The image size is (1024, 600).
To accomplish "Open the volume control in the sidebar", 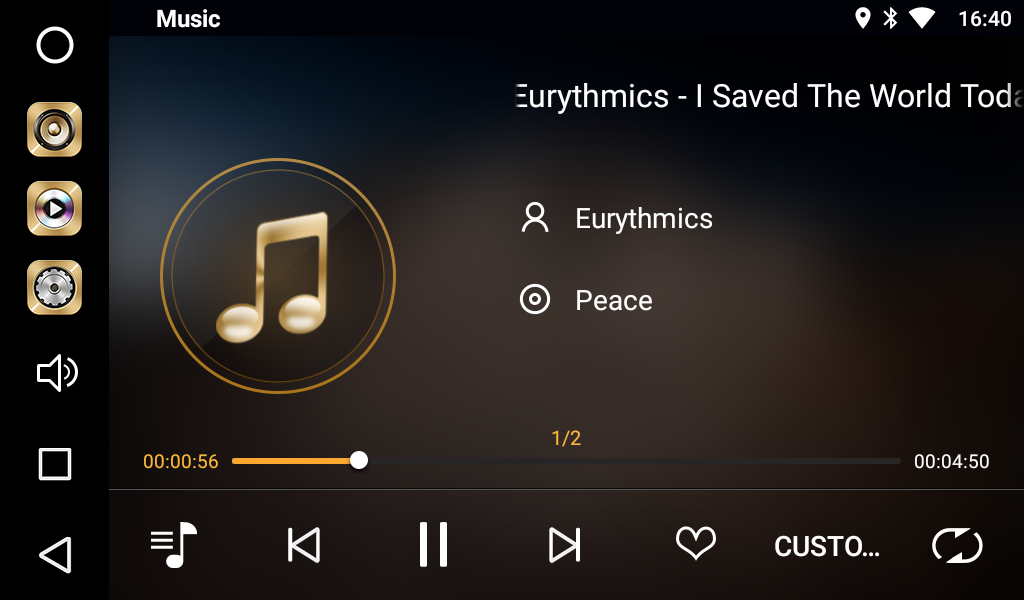I will coord(56,374).
